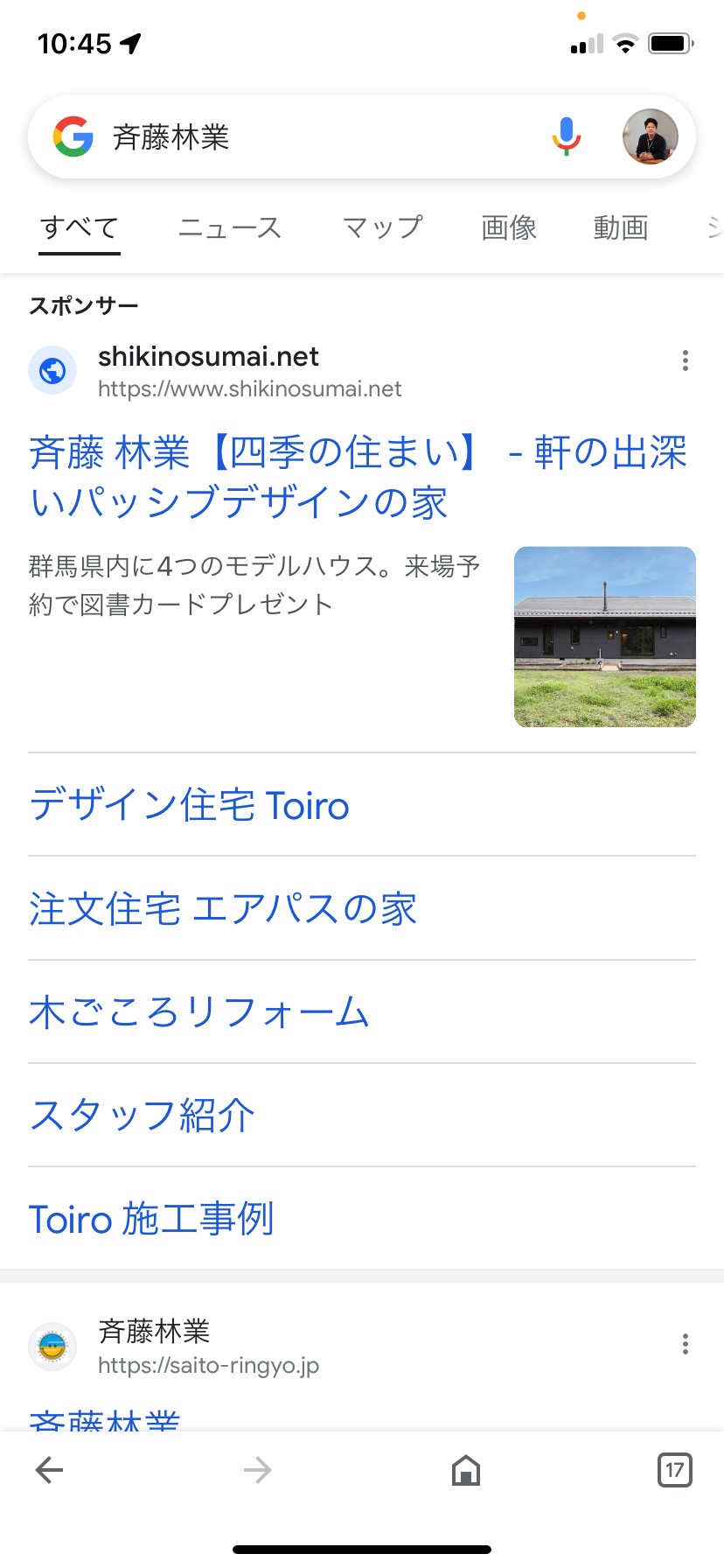Go back with the browser back arrow
Screen dimensions: 724x1568
coord(49,1470)
